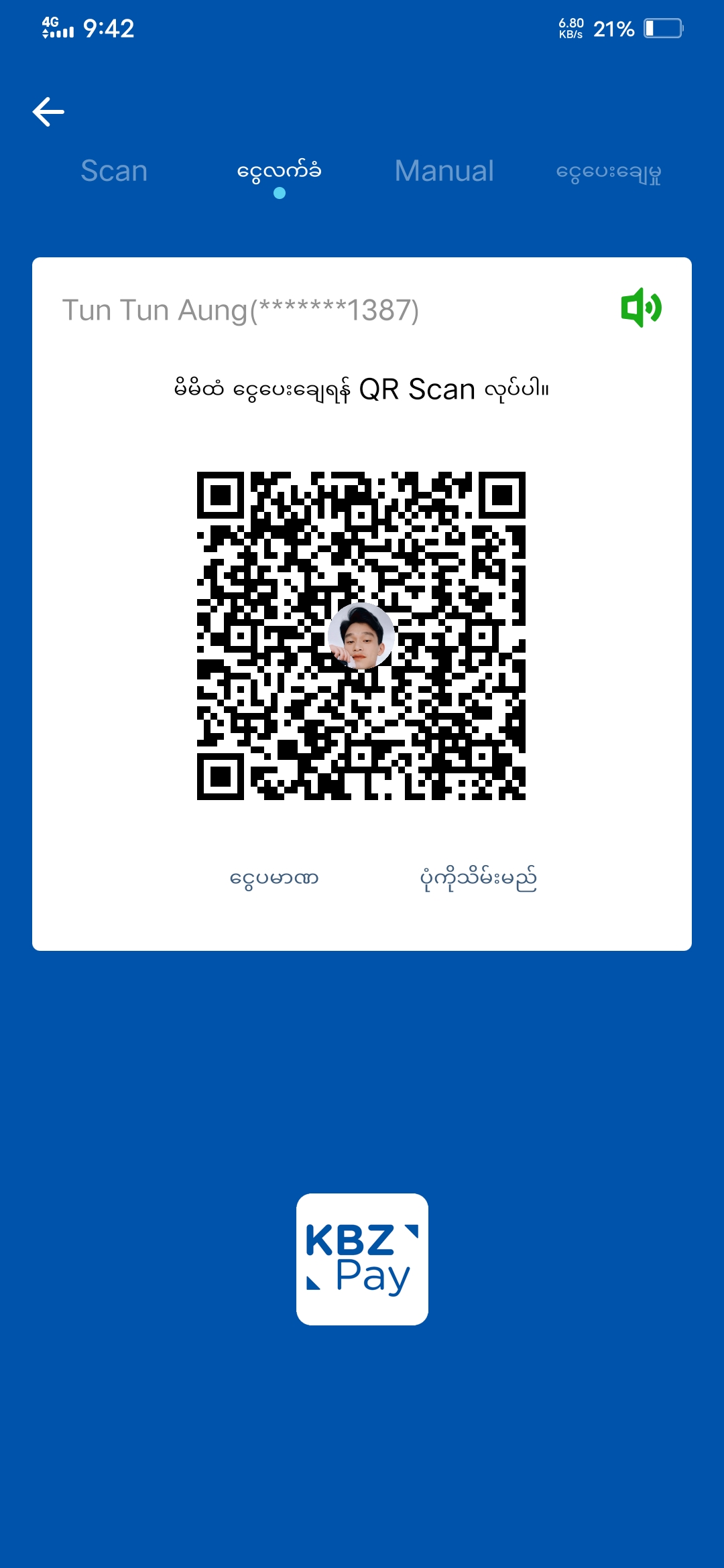The image size is (724, 1568).
Task: Switch to the Scan tab
Action: [114, 171]
